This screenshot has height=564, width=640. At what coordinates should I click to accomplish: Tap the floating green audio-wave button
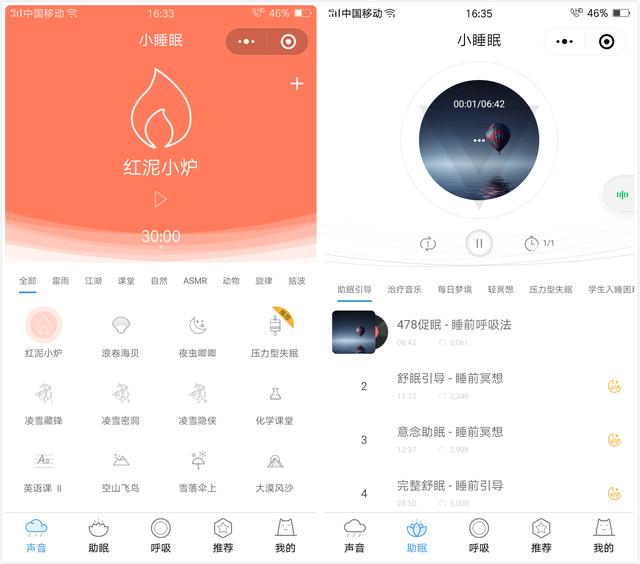click(622, 194)
